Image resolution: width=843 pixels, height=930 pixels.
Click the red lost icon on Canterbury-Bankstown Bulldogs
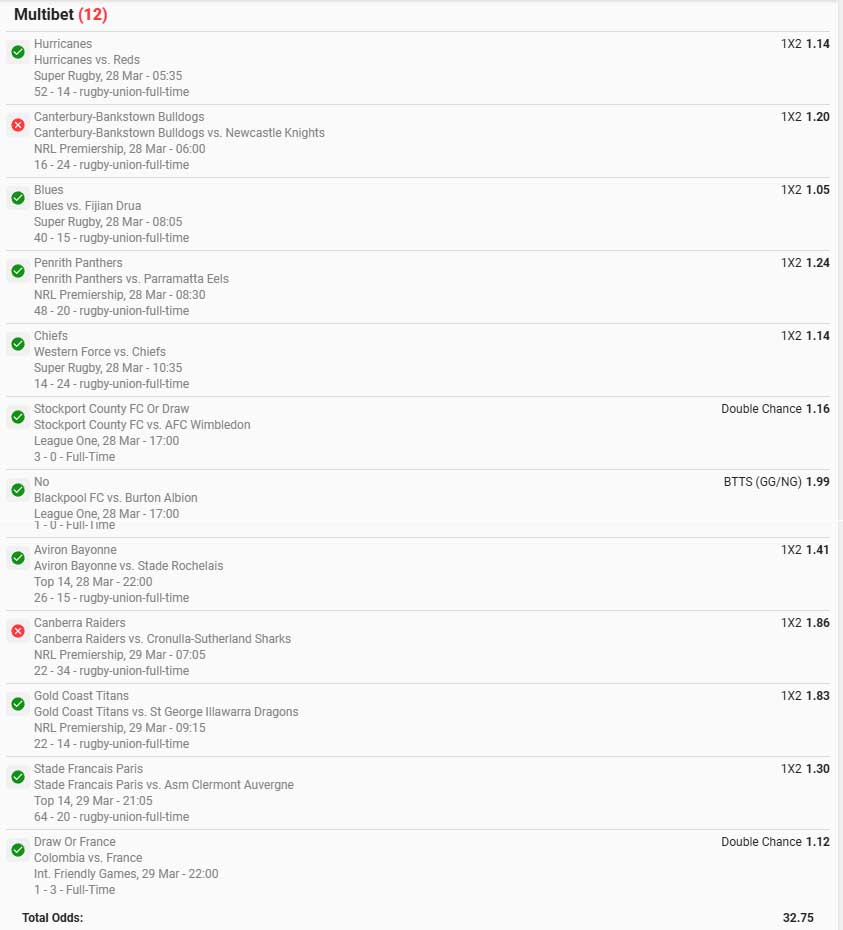click(x=17, y=125)
